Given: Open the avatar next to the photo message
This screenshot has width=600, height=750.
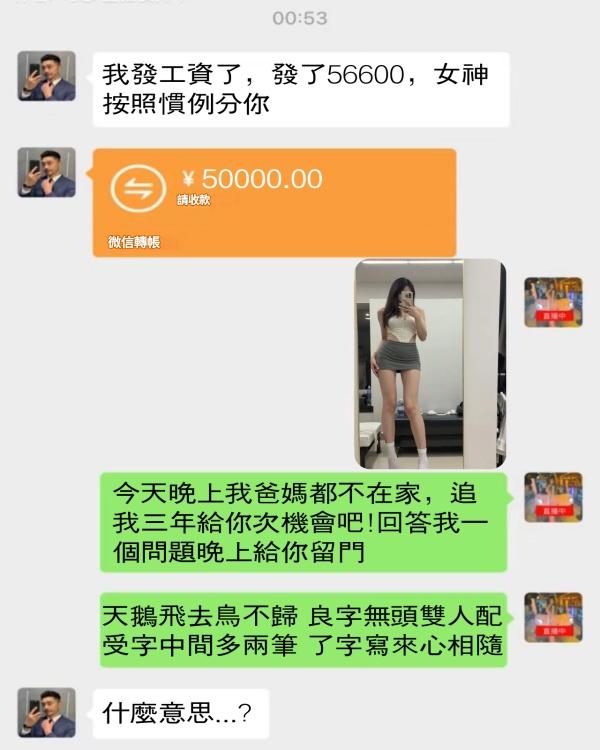Looking at the screenshot, I should [553, 302].
